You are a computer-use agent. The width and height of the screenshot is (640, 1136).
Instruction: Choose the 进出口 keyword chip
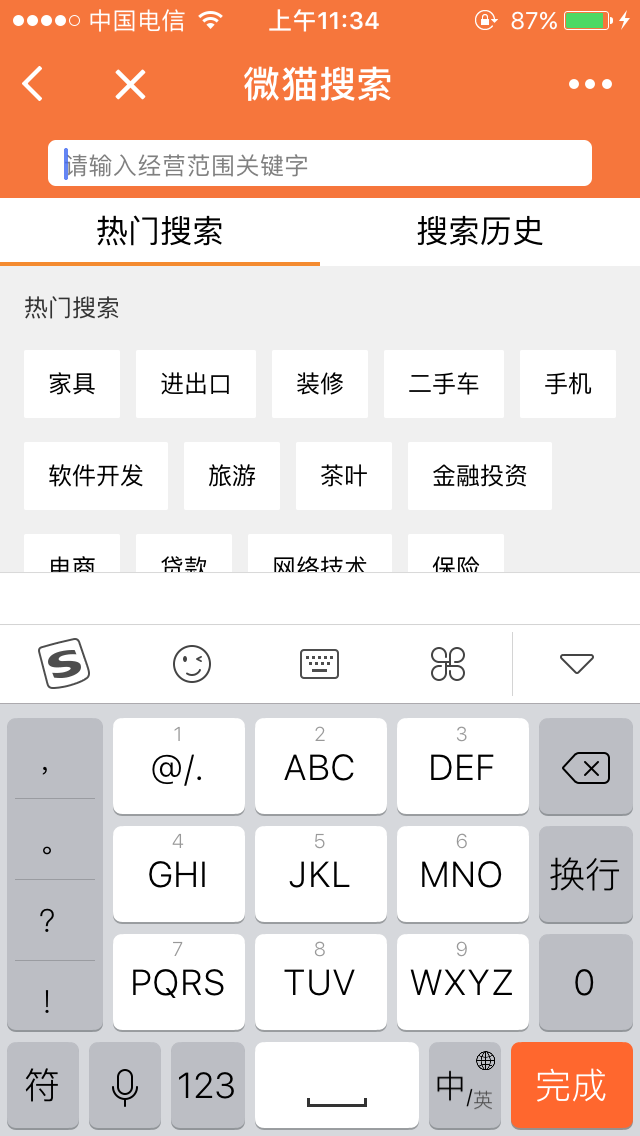[196, 384]
